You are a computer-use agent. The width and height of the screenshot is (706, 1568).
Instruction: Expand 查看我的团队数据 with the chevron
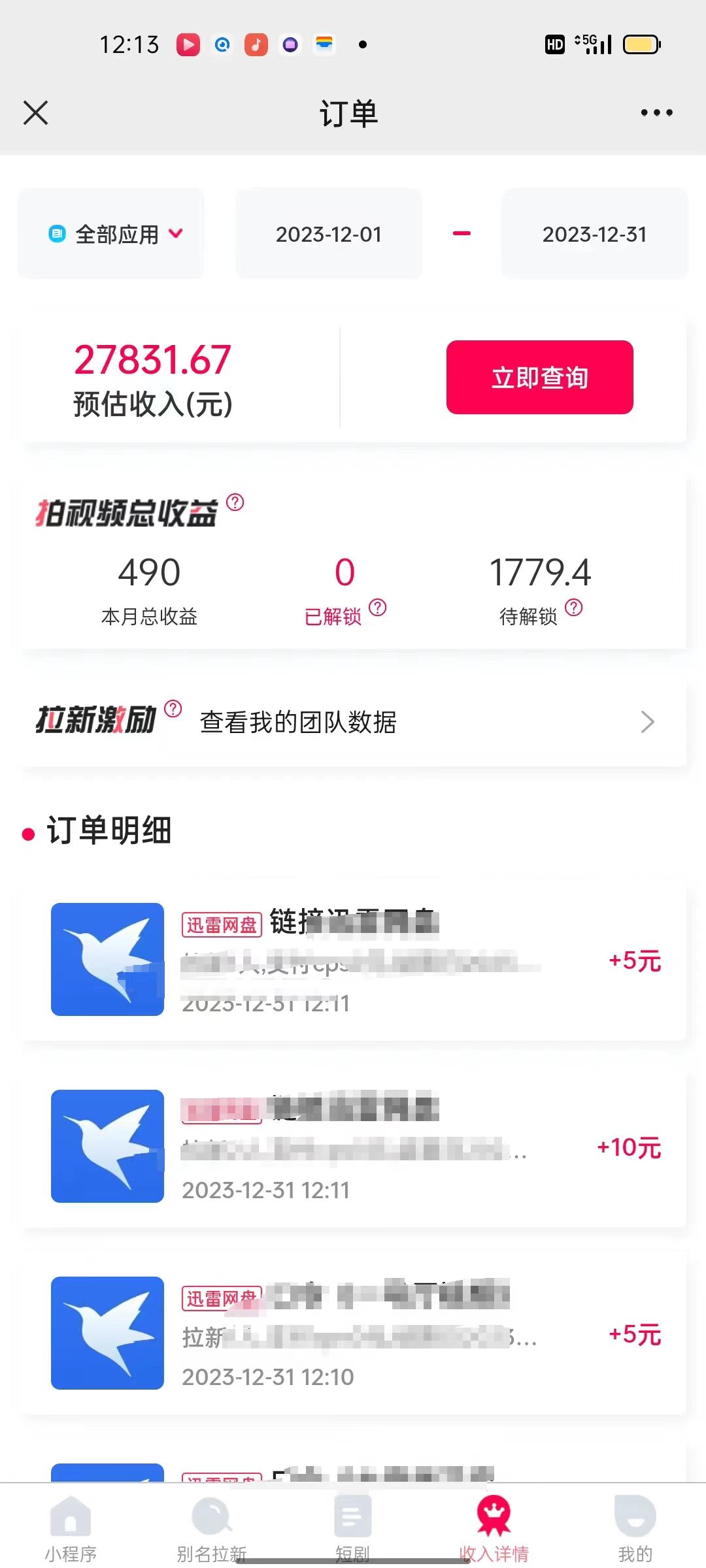pyautogui.click(x=647, y=721)
